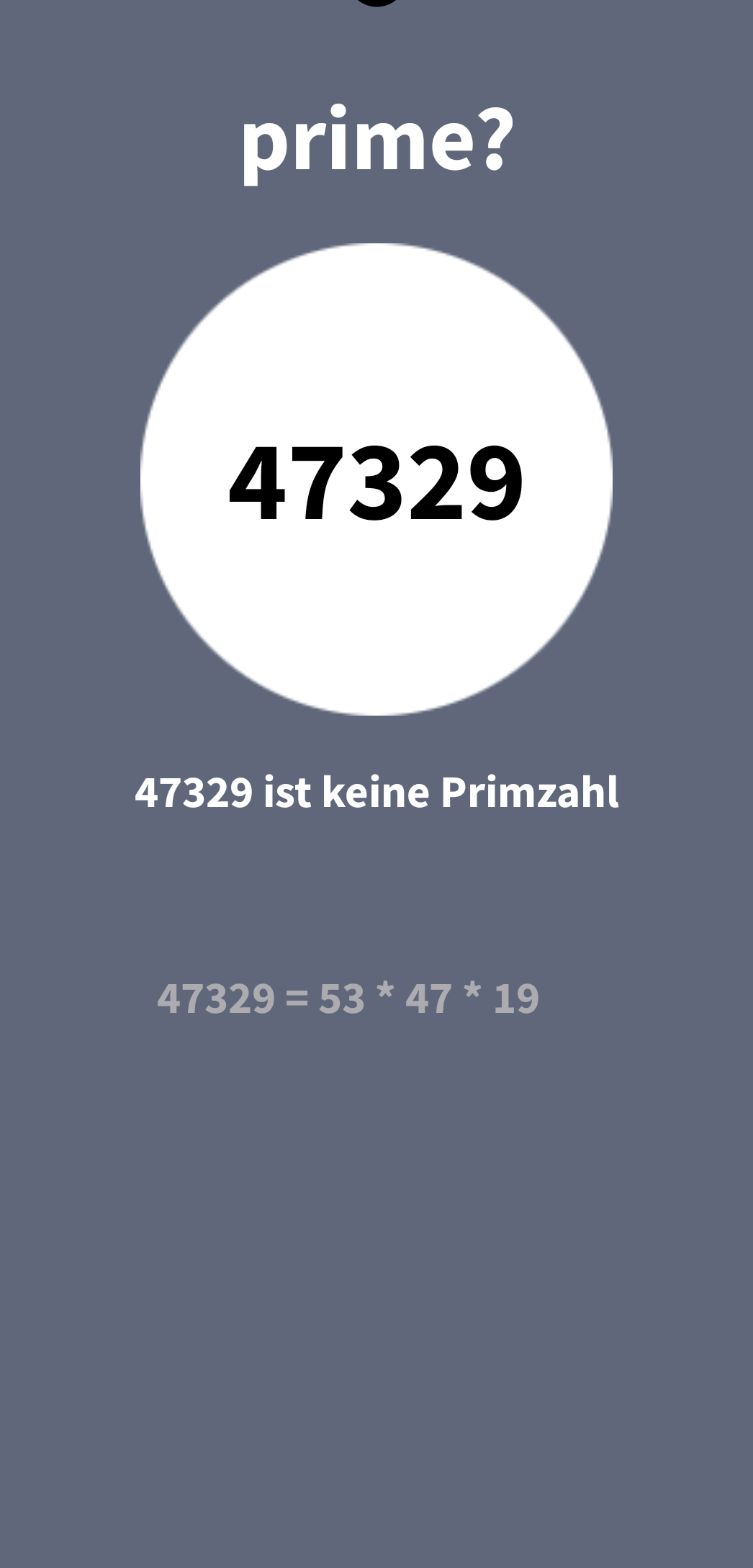This screenshot has height=1568, width=753.
Task: Tap the white circle showing 47329
Action: [376, 479]
